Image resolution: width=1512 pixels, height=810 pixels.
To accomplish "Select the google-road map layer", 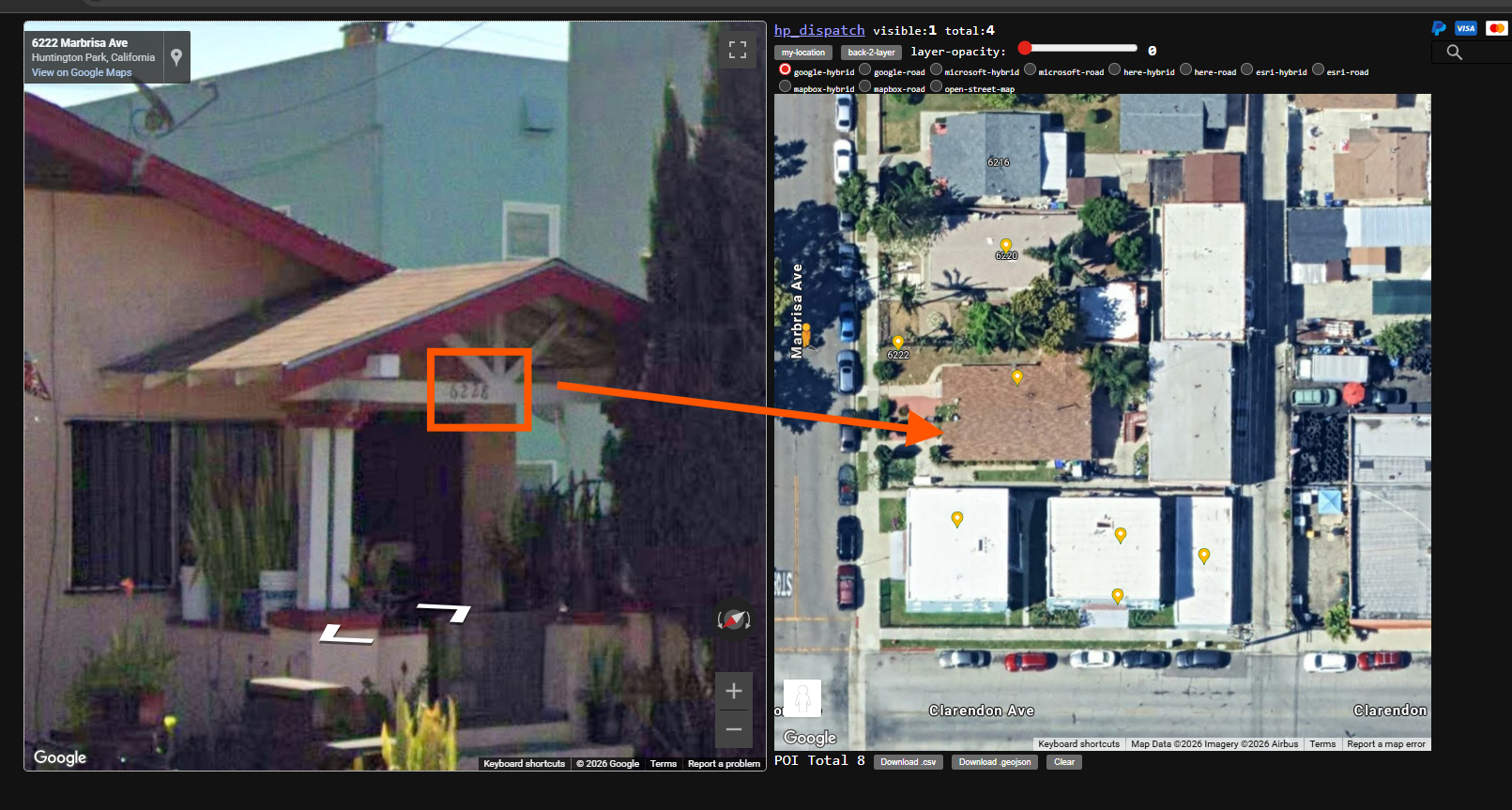I will click(x=865, y=69).
